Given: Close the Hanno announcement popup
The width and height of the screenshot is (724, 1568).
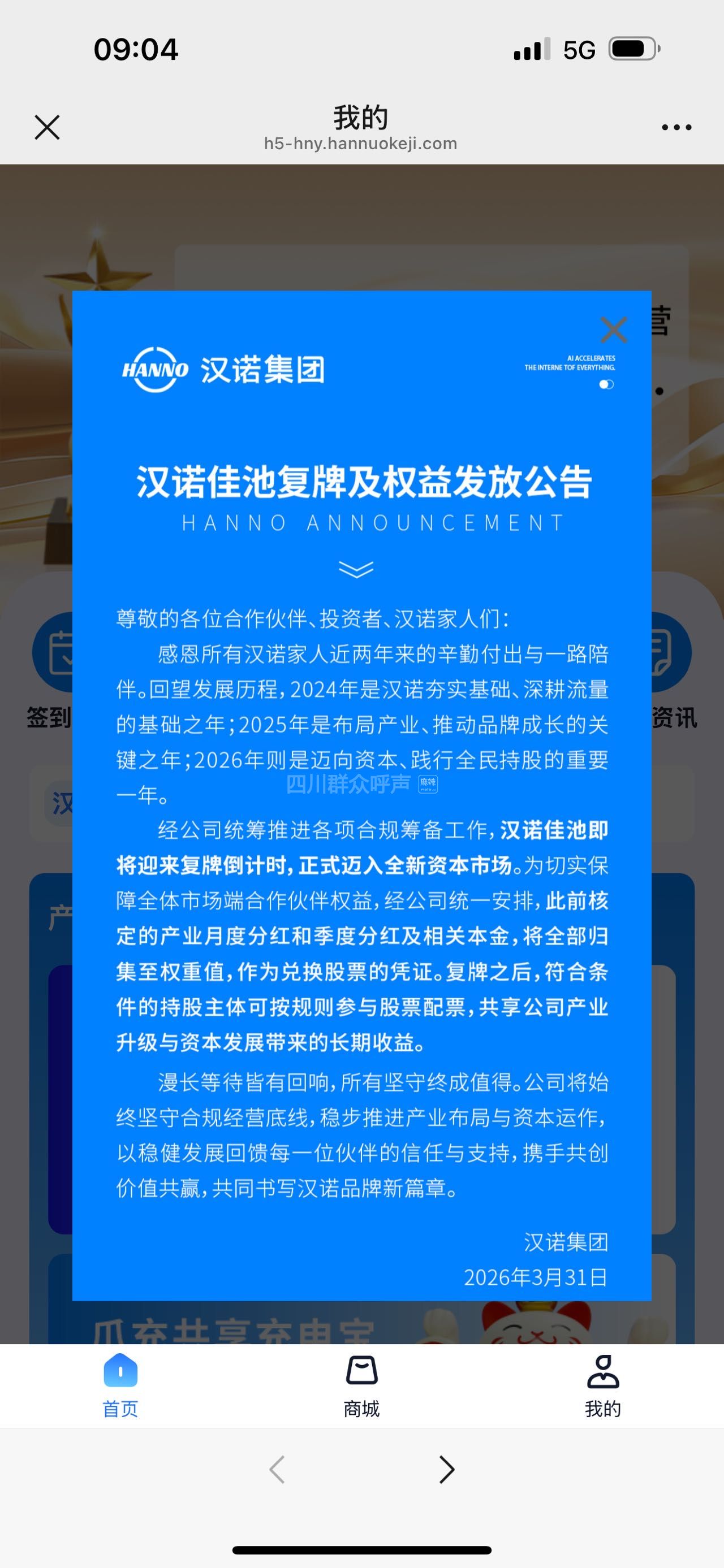Looking at the screenshot, I should click(613, 330).
